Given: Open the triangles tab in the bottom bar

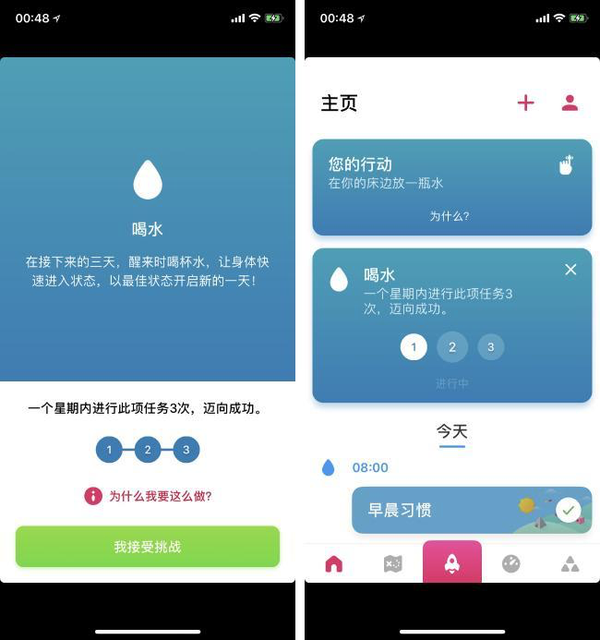Looking at the screenshot, I should pos(569,564).
